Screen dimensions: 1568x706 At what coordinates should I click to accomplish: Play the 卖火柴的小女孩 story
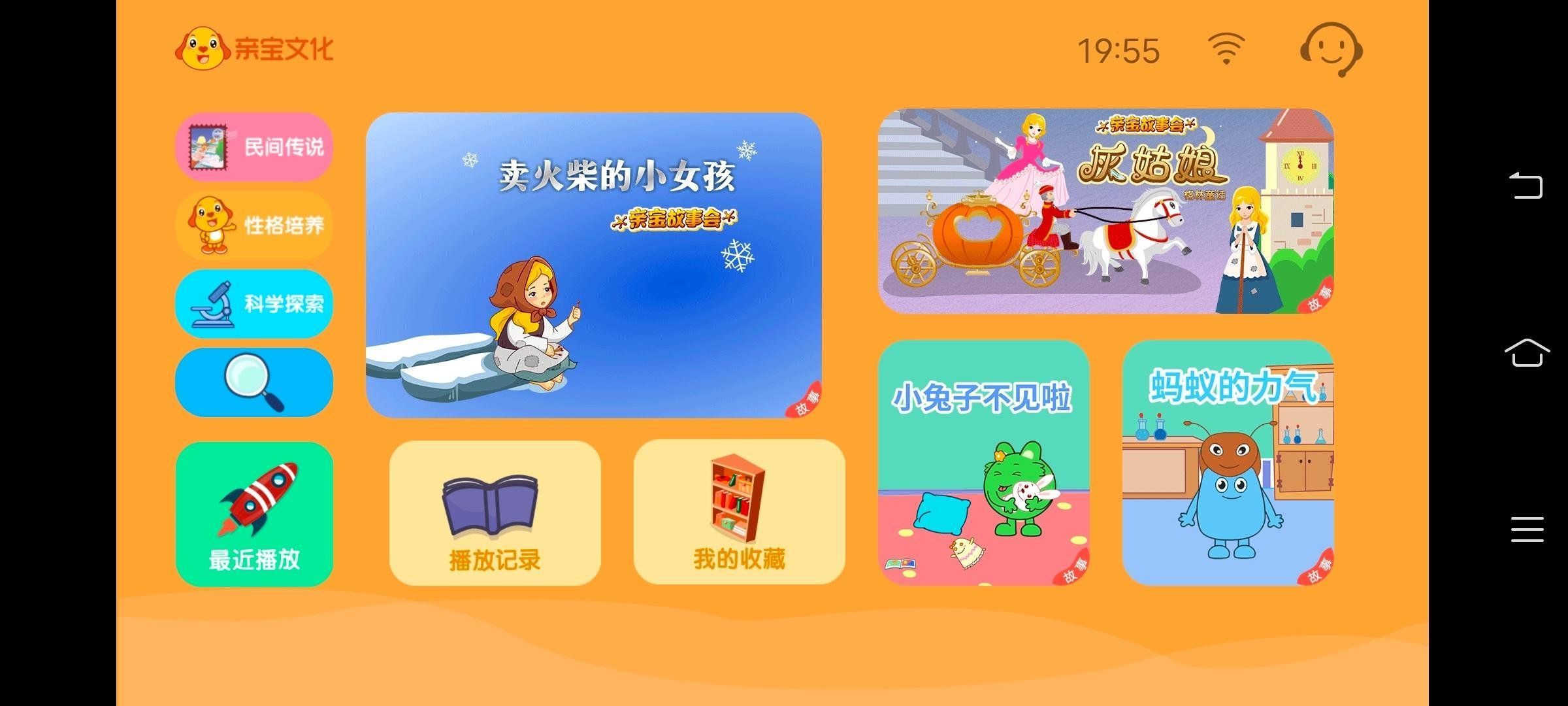[593, 265]
